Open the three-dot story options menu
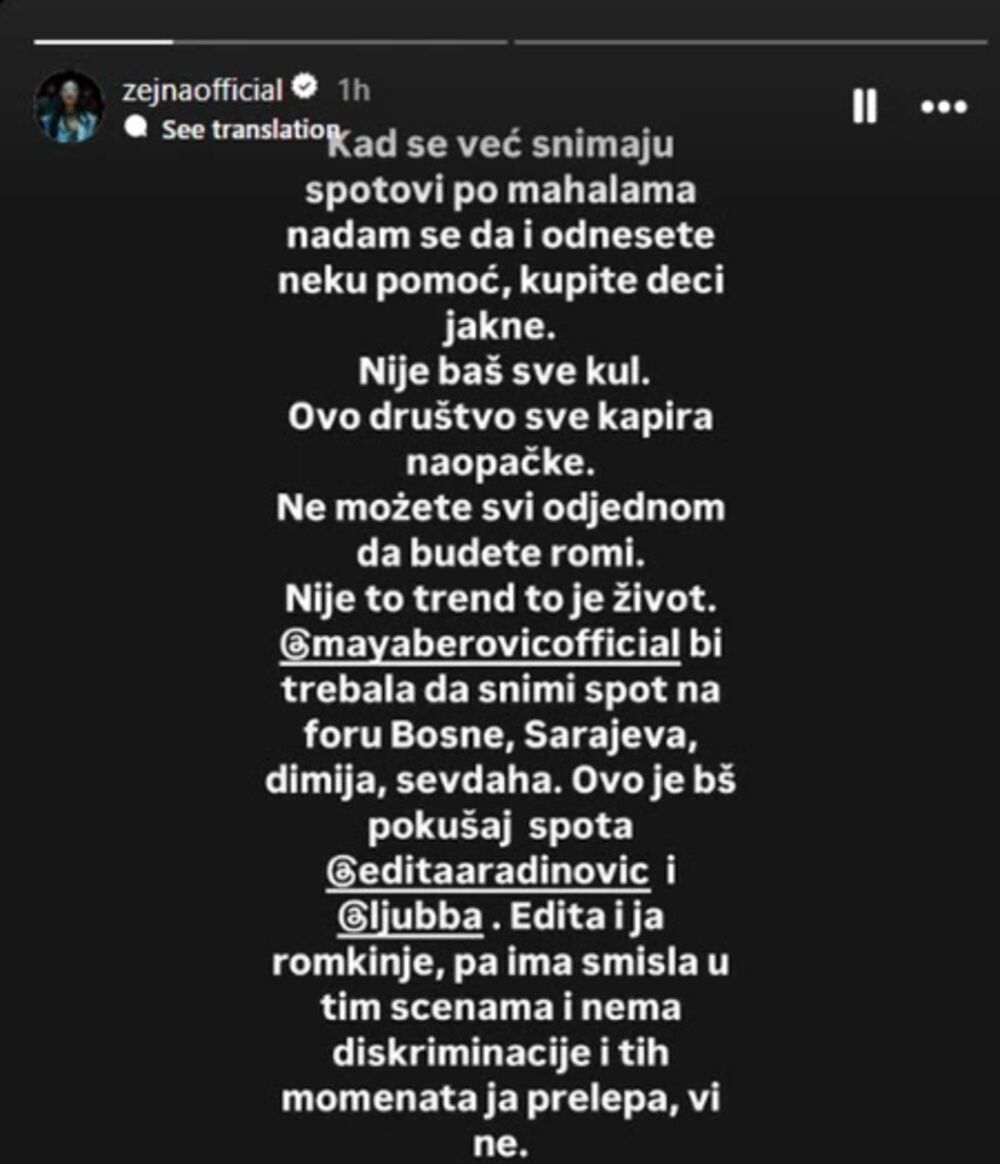This screenshot has height=1164, width=1000. (943, 107)
